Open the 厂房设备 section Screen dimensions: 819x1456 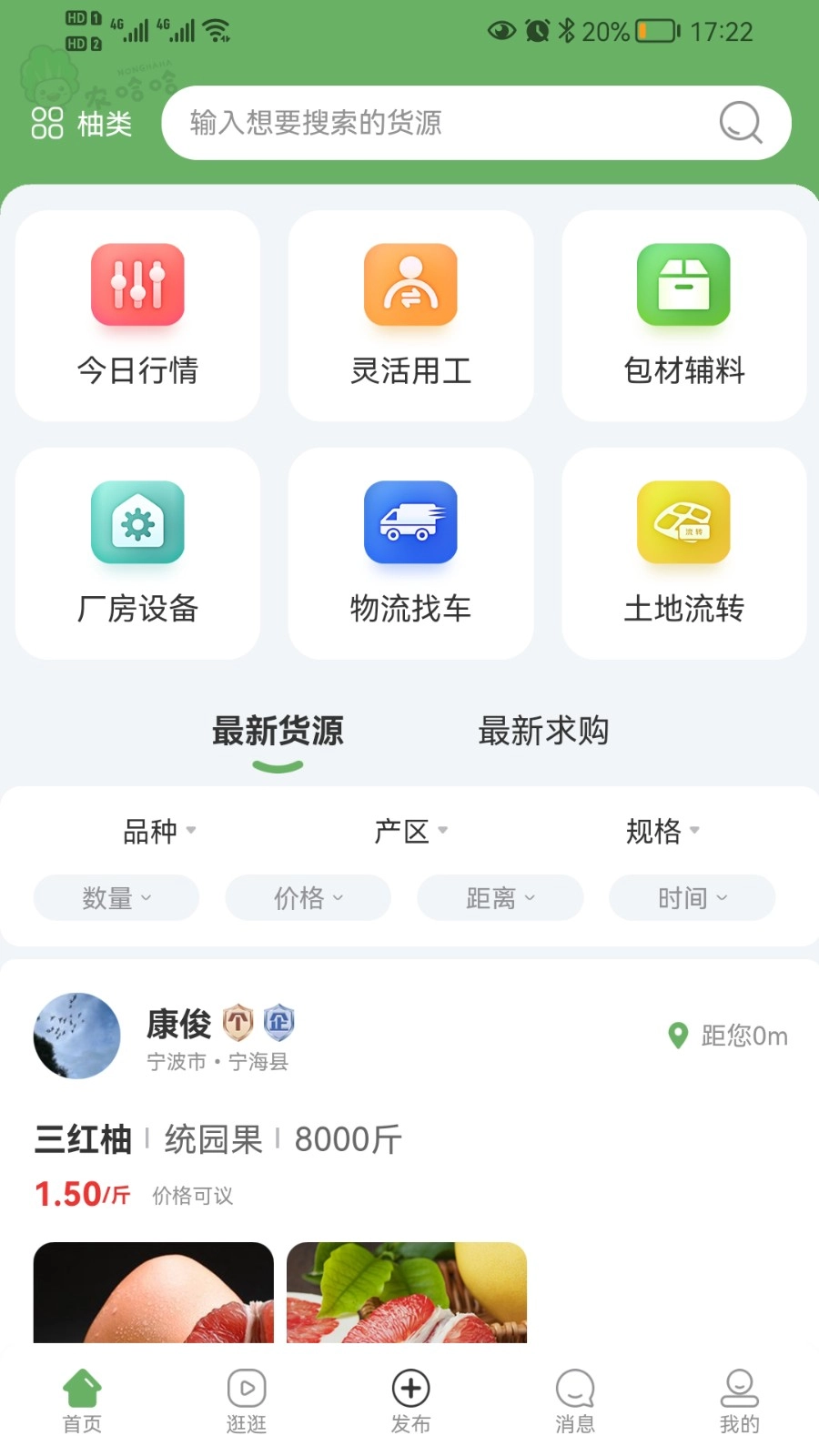pos(137,553)
